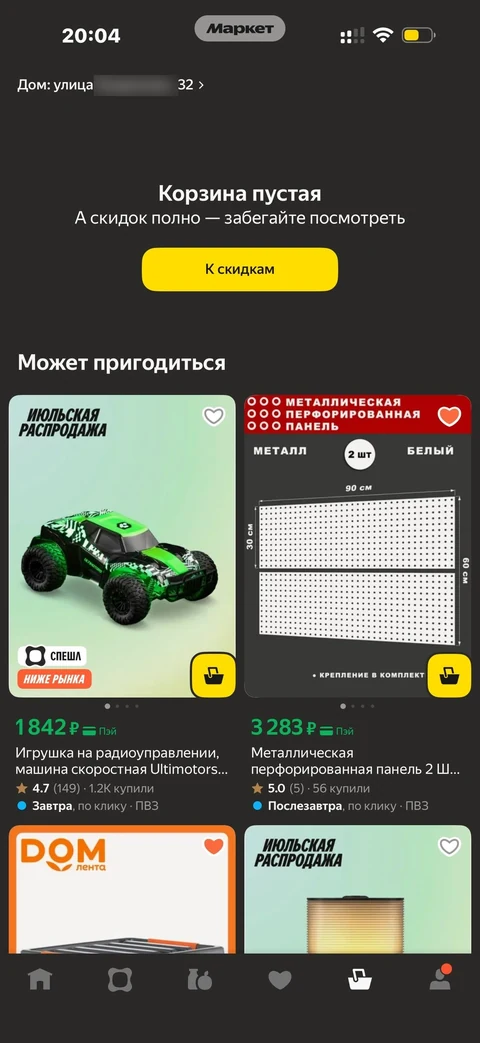
Task: Add the metal perforated panel to cart
Action: pyautogui.click(x=449, y=675)
